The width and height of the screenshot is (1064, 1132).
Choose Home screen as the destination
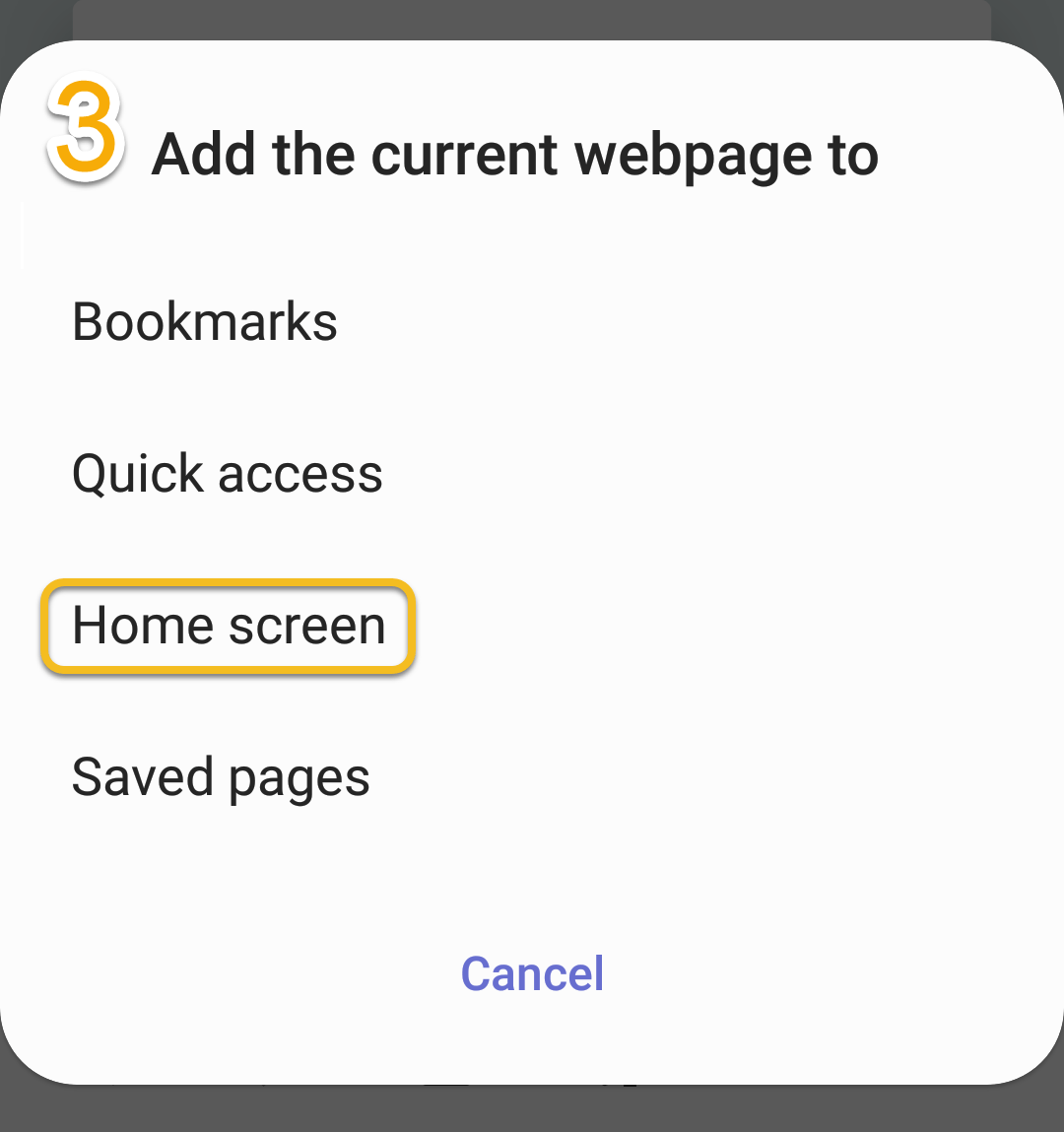tap(229, 627)
